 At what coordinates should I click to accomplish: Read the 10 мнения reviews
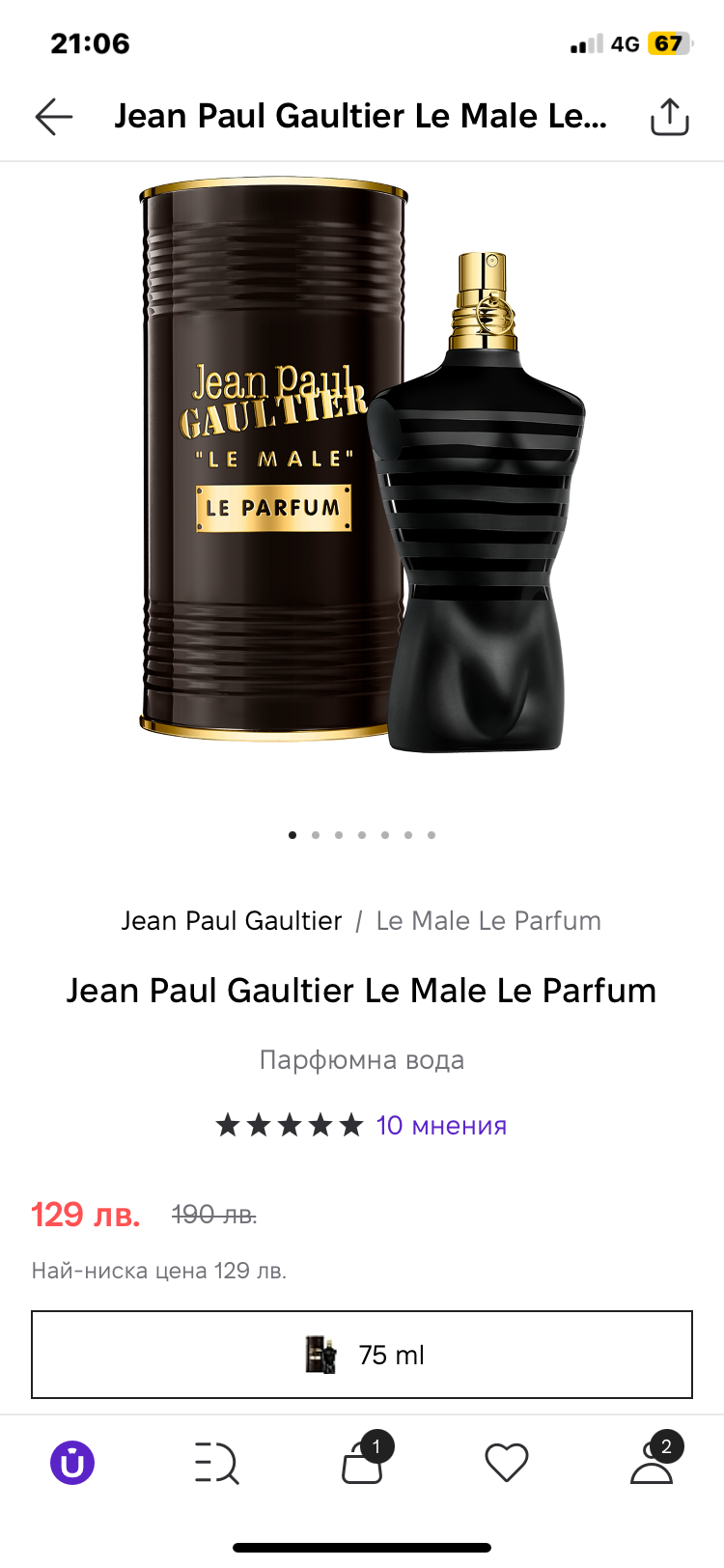[441, 1126]
